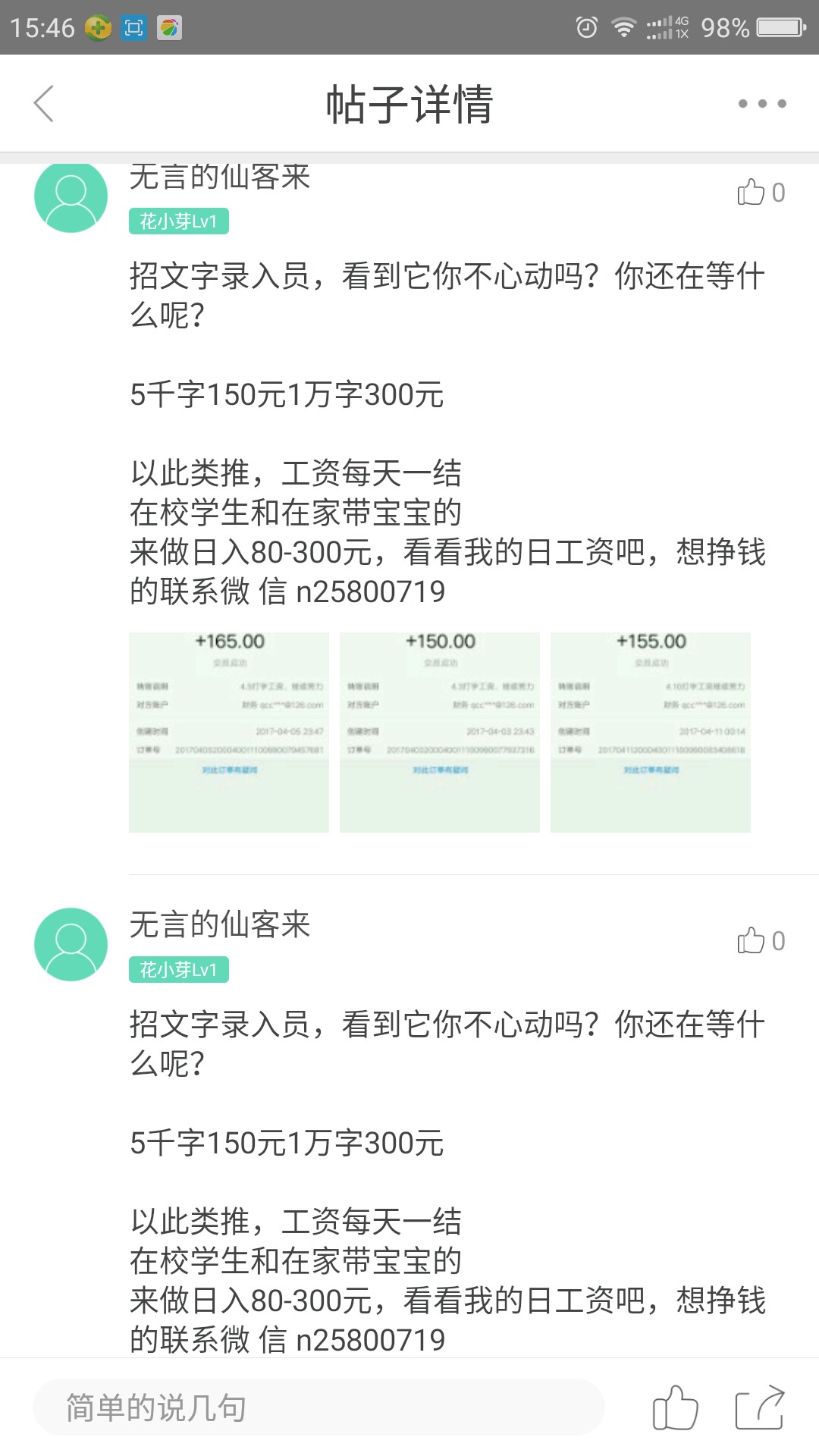This screenshot has height=1456, width=819.
Task: View the avatar of the first commenter
Action: 71,197
